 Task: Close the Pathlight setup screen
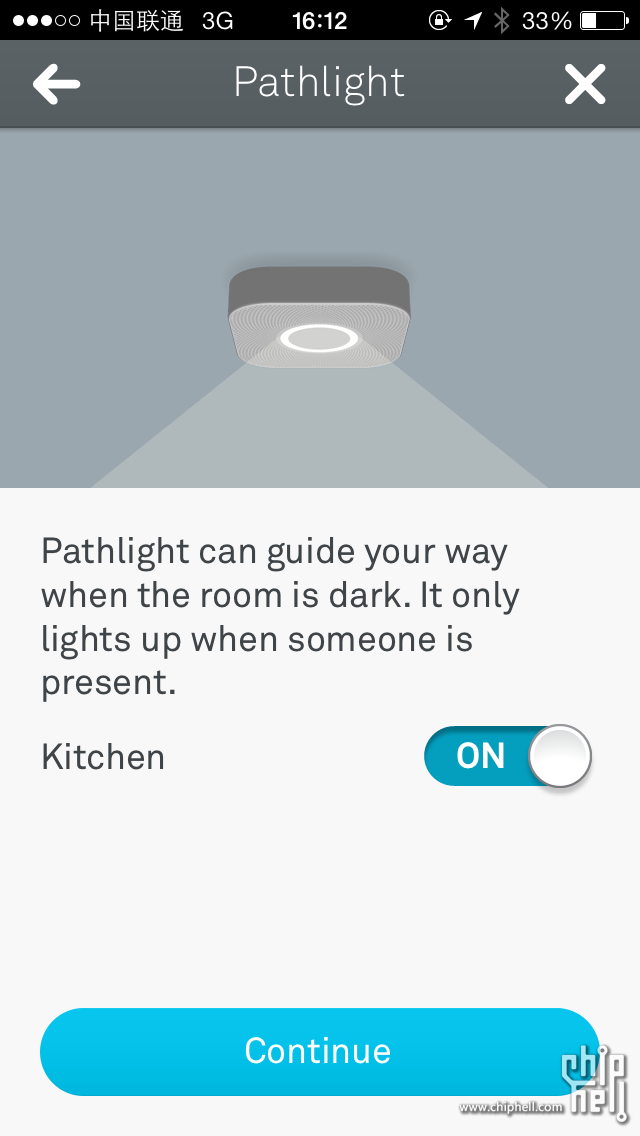point(585,85)
